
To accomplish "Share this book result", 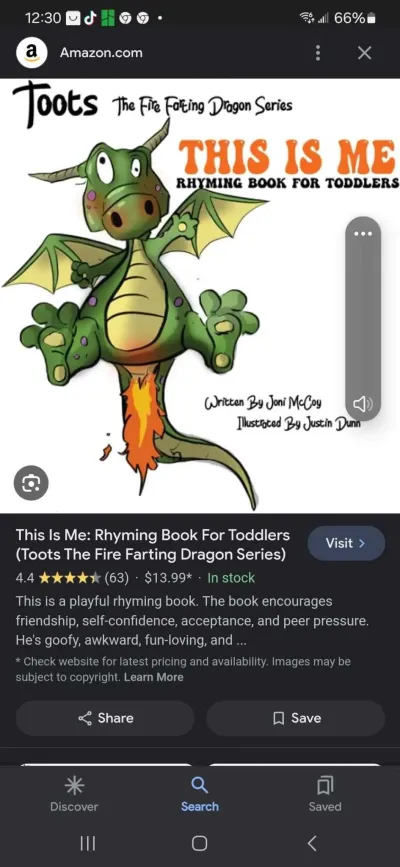I will tap(105, 718).
